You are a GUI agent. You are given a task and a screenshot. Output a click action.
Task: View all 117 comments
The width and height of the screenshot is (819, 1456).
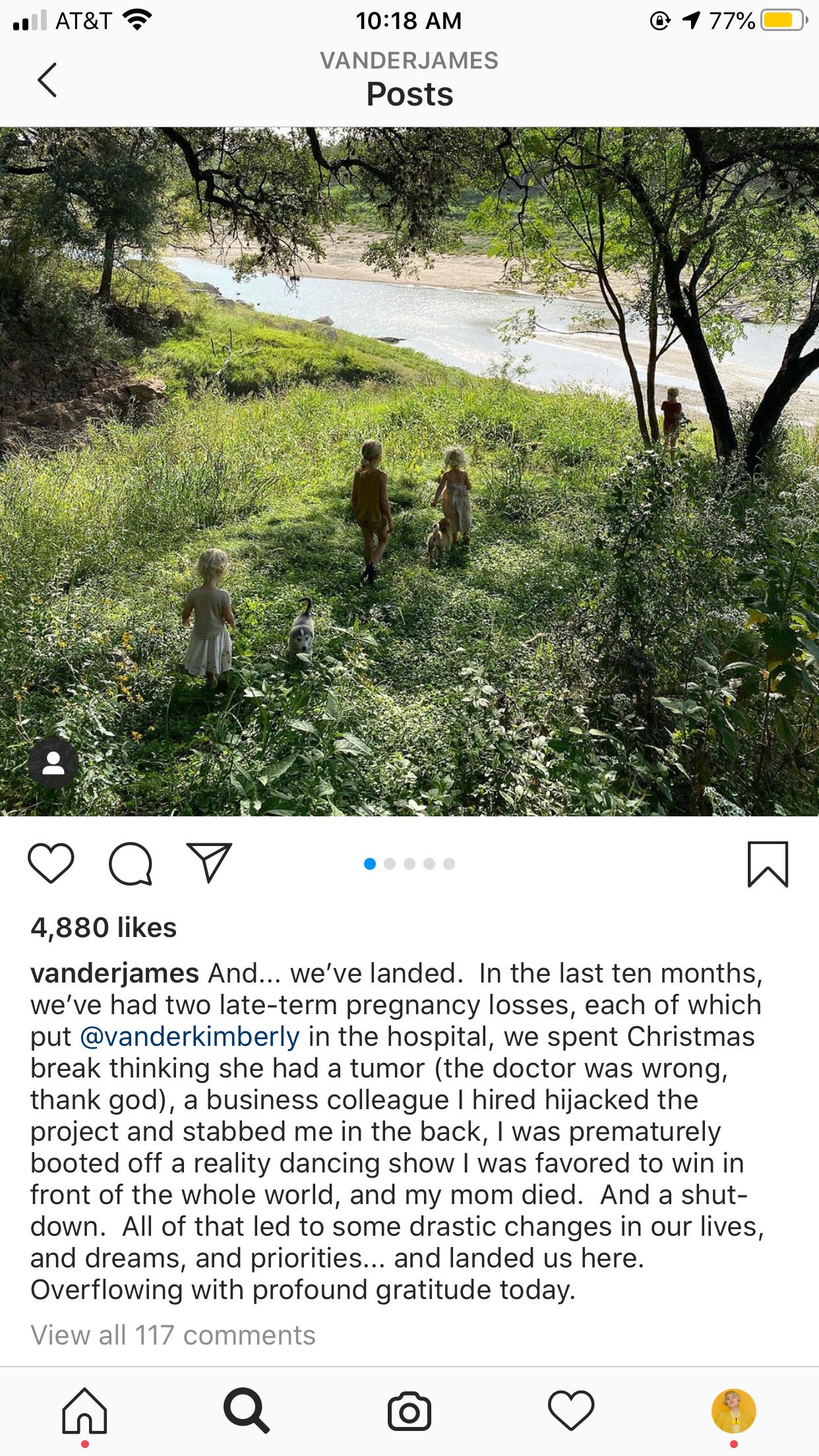173,1335
